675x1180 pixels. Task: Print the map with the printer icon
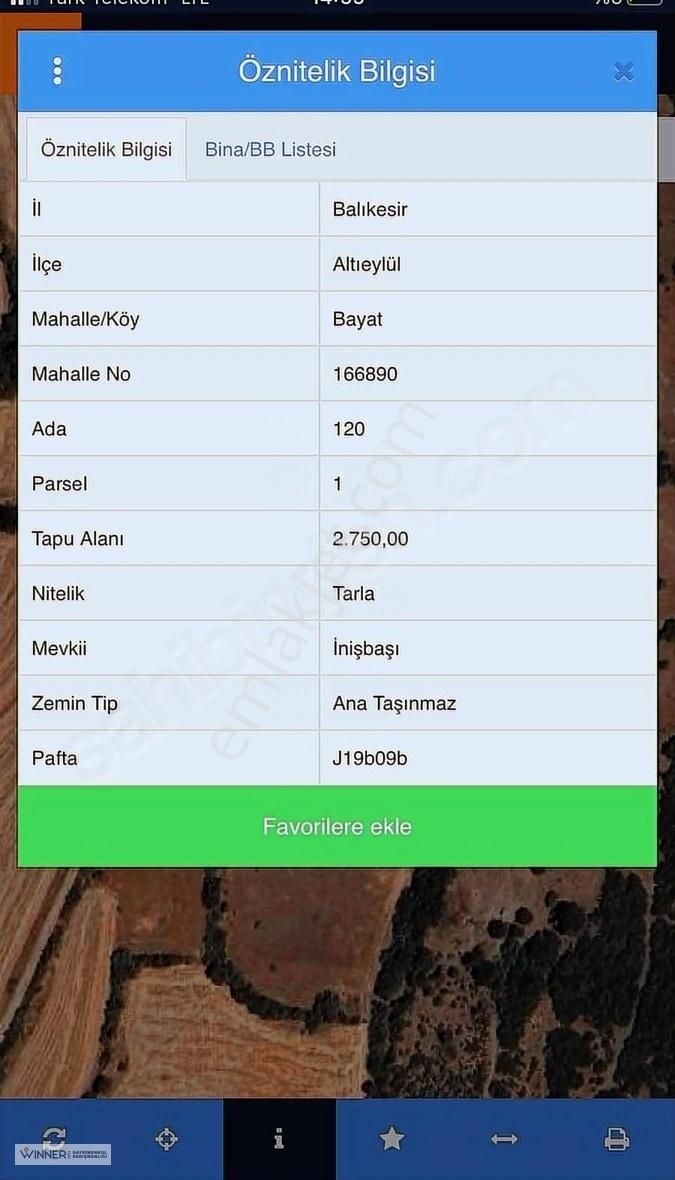coord(617,1138)
